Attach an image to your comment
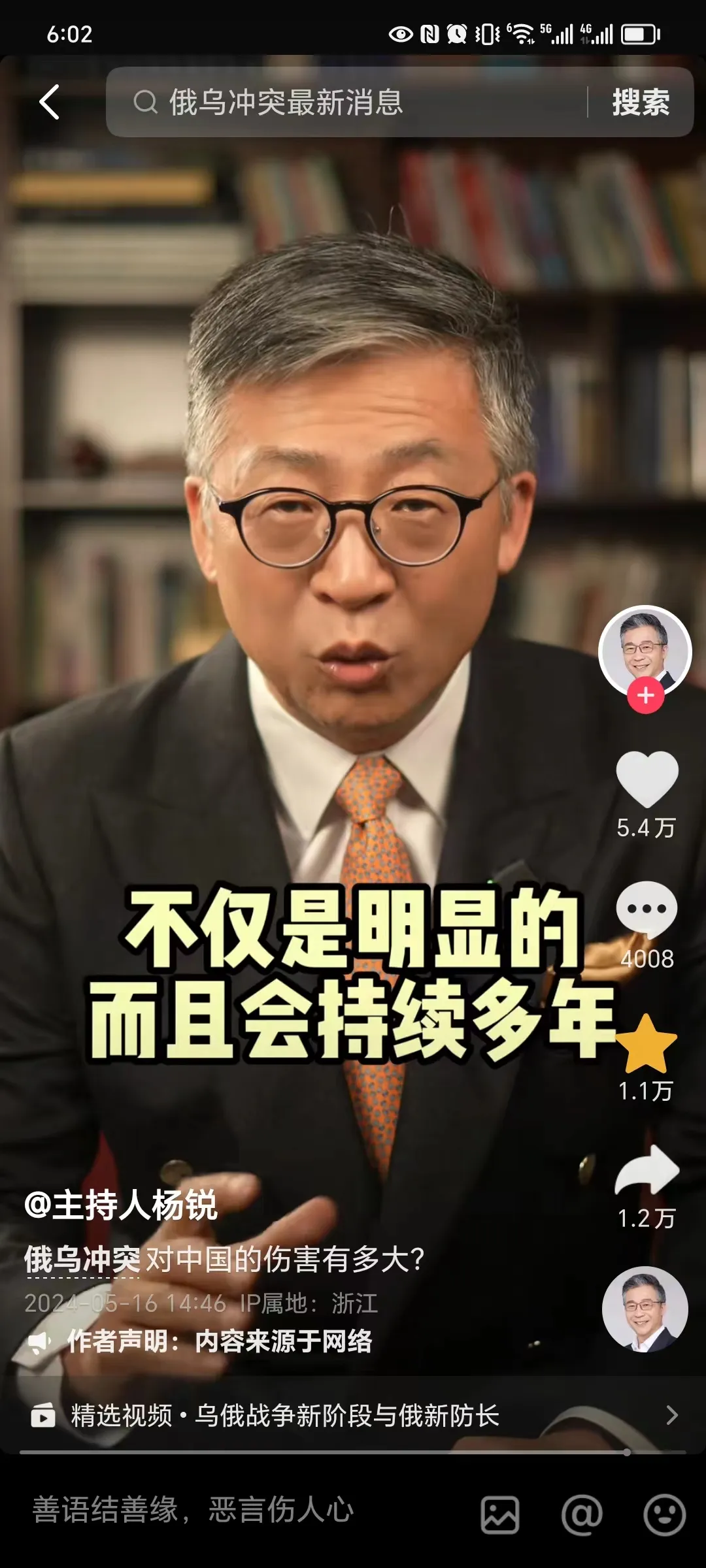The height and width of the screenshot is (1568, 706). (x=500, y=1514)
